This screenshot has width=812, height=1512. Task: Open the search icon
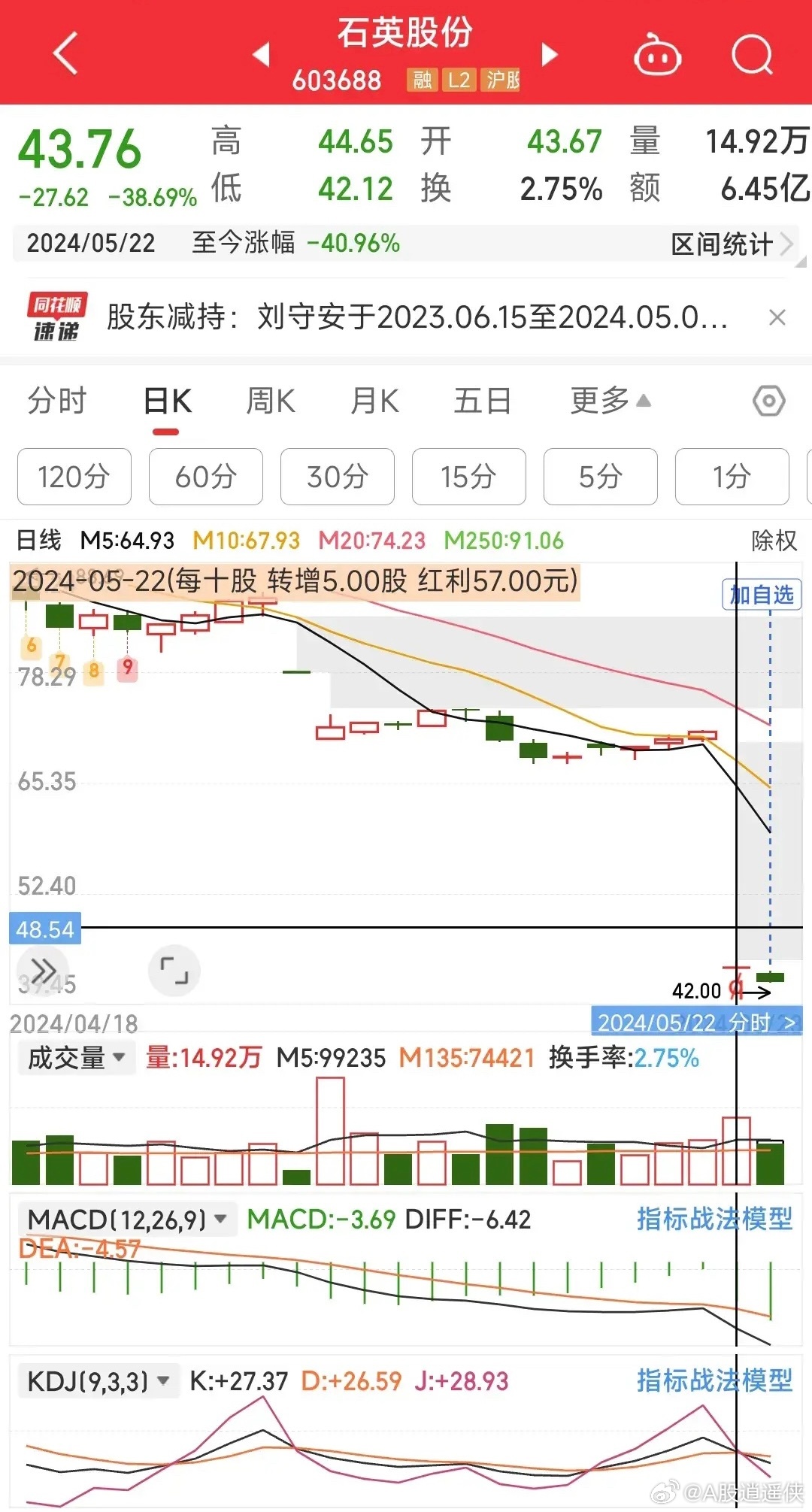(x=752, y=55)
